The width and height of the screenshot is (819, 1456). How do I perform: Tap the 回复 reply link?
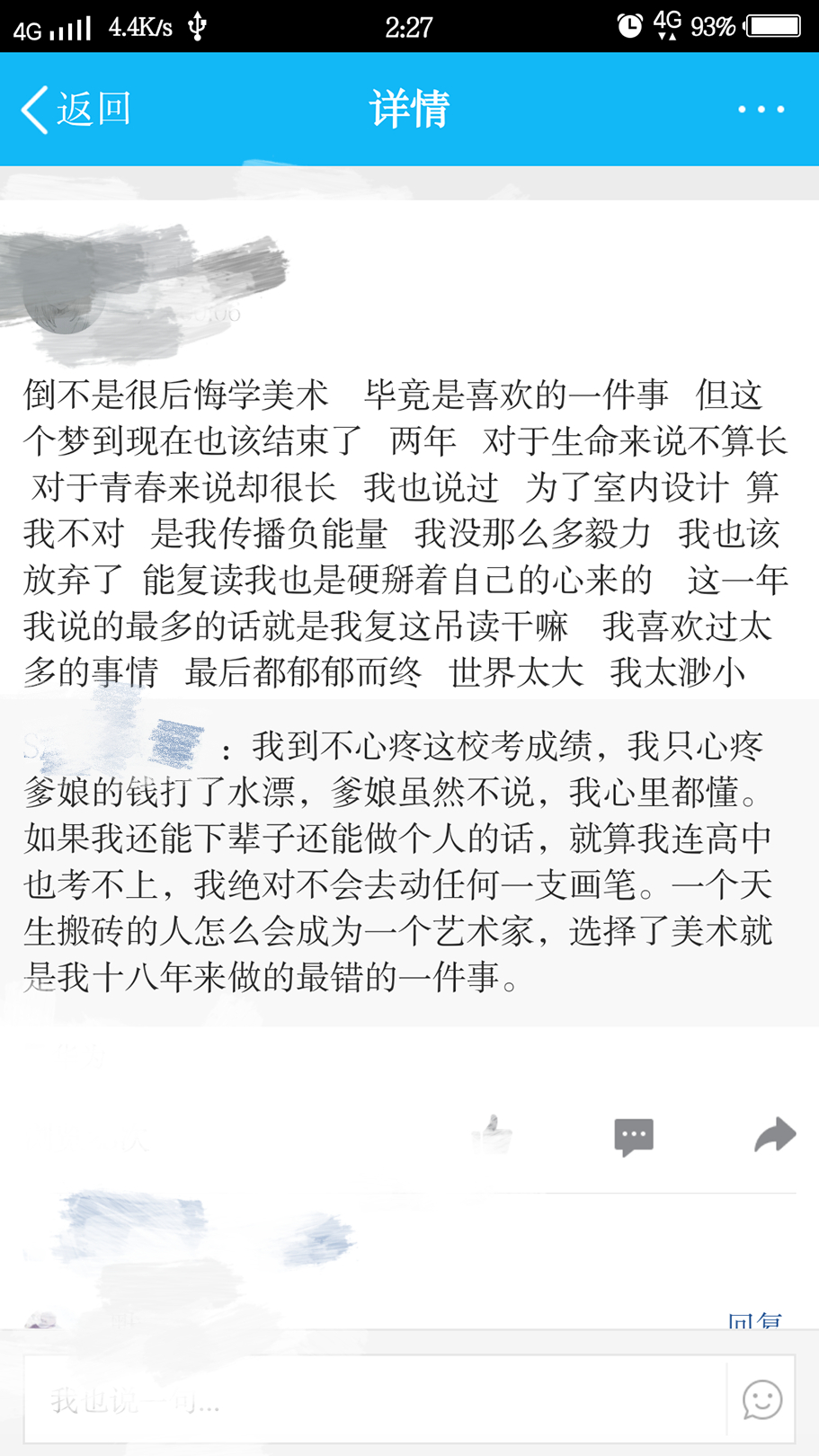tap(754, 1321)
